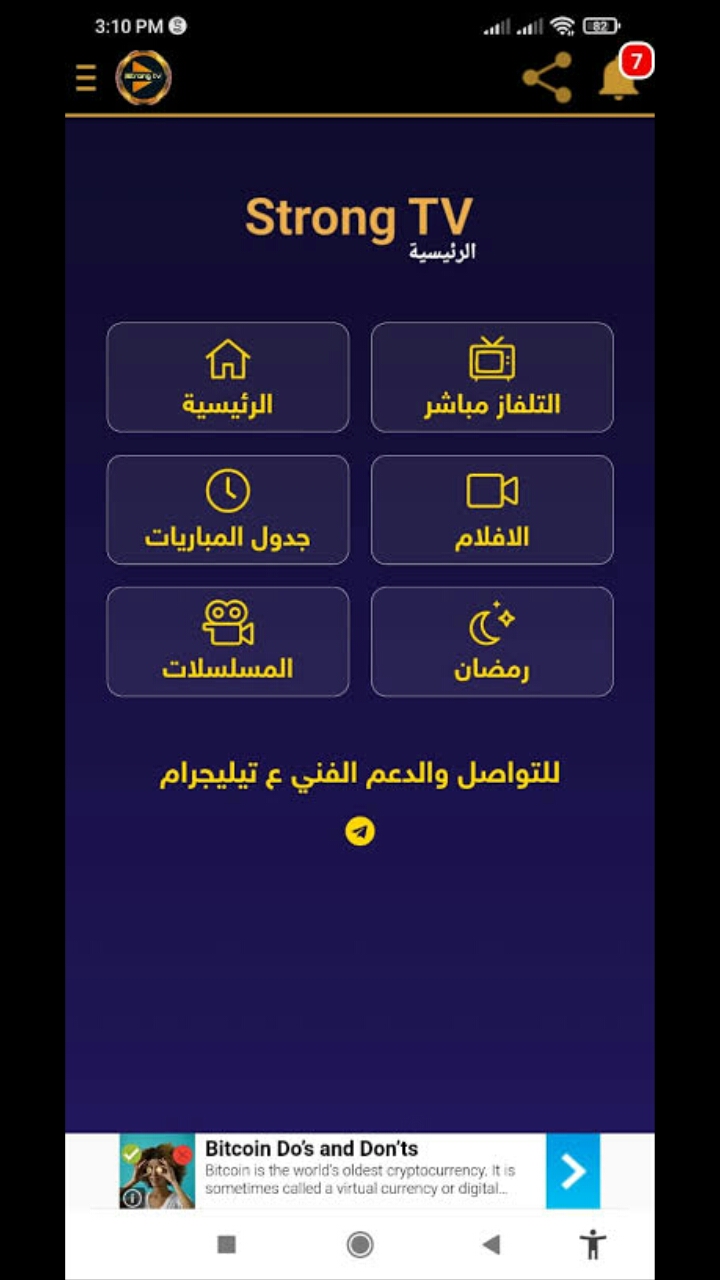This screenshot has width=720, height=1280.
Task: Browse المسلسلات series section
Action: coord(228,641)
